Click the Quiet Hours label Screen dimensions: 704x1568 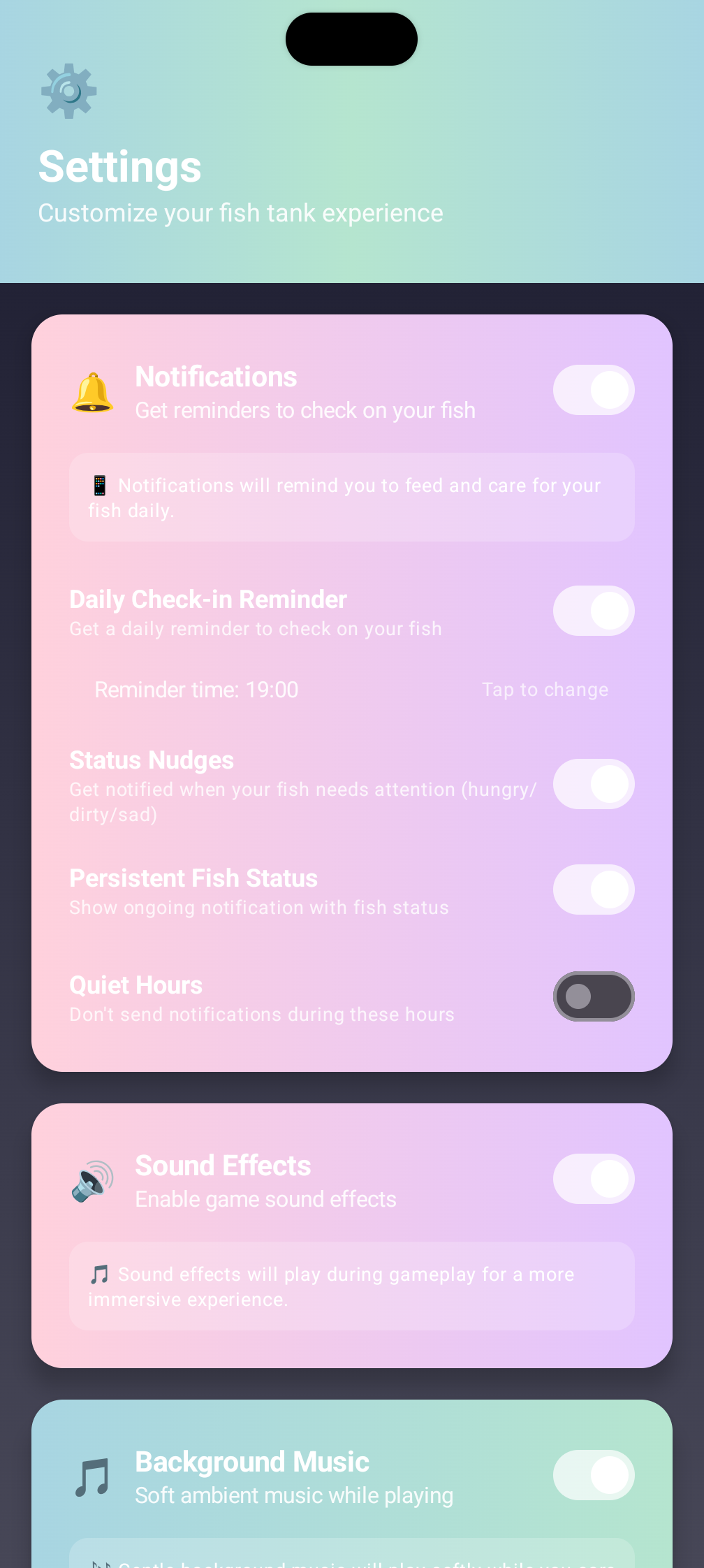(x=135, y=985)
